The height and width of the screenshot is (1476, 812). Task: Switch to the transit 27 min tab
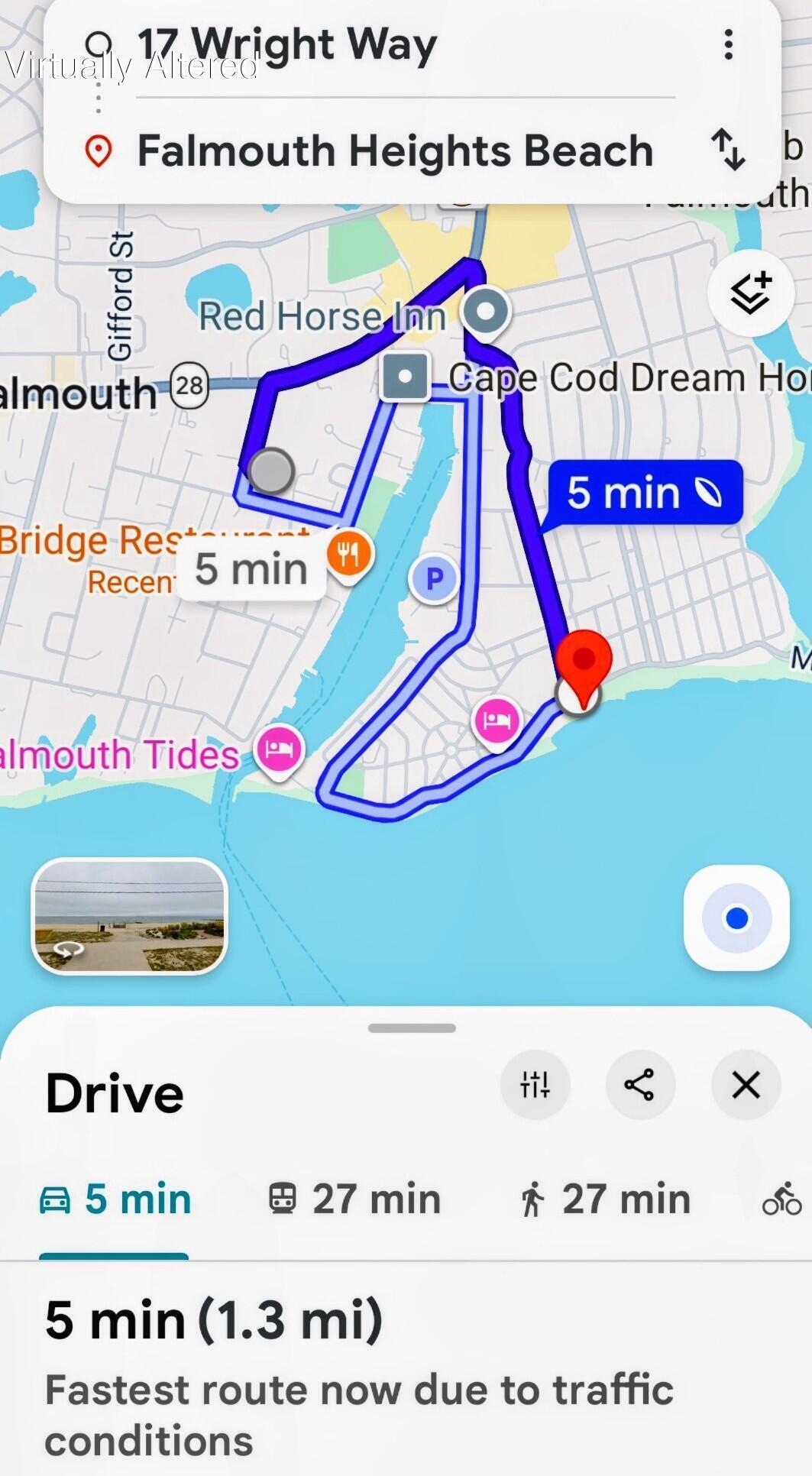(354, 1199)
